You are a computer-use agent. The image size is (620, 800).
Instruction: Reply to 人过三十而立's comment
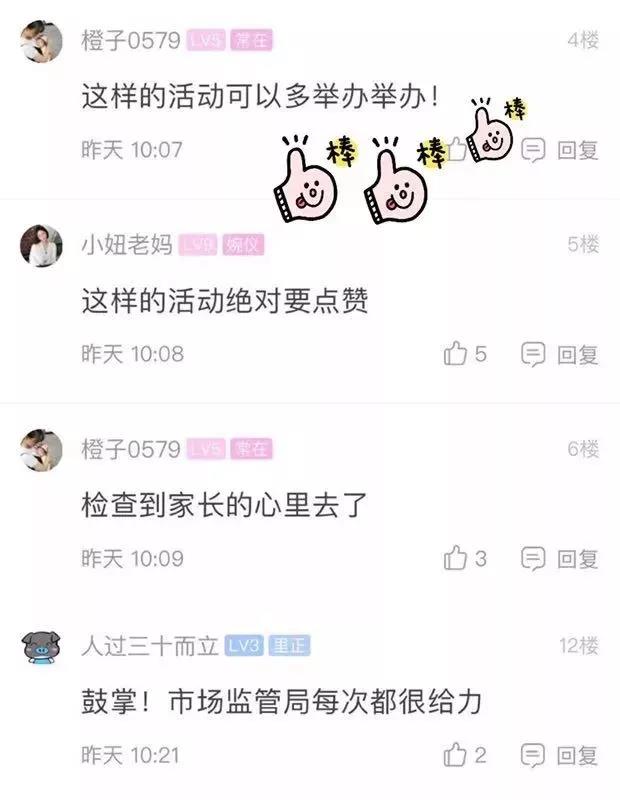click(562, 754)
